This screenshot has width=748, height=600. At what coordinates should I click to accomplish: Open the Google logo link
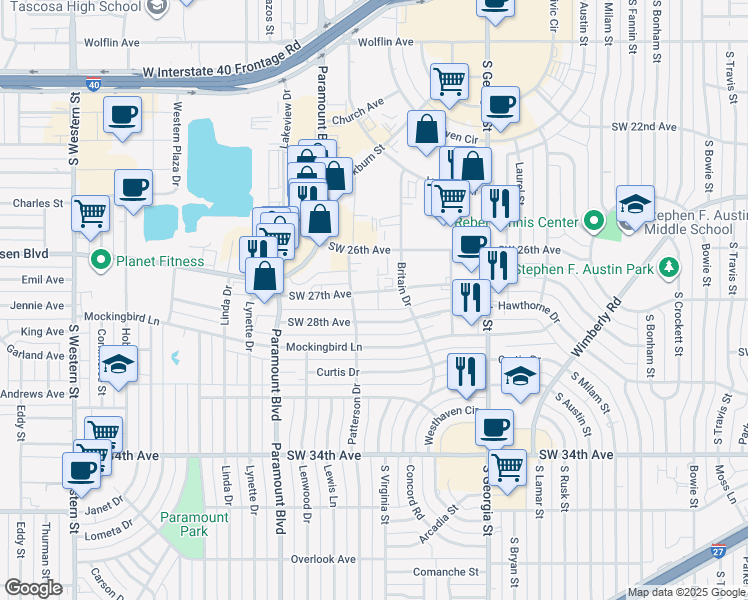33,587
